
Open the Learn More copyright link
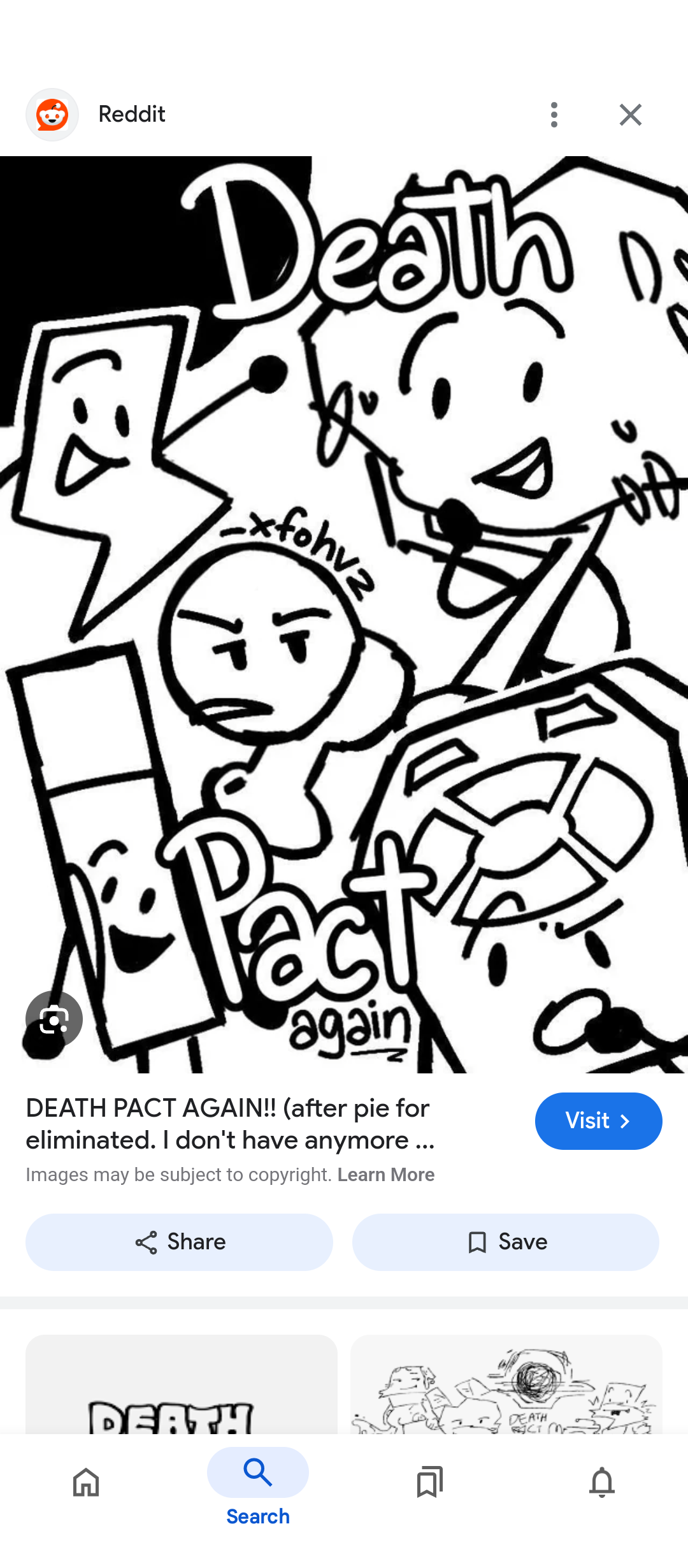385,1175
